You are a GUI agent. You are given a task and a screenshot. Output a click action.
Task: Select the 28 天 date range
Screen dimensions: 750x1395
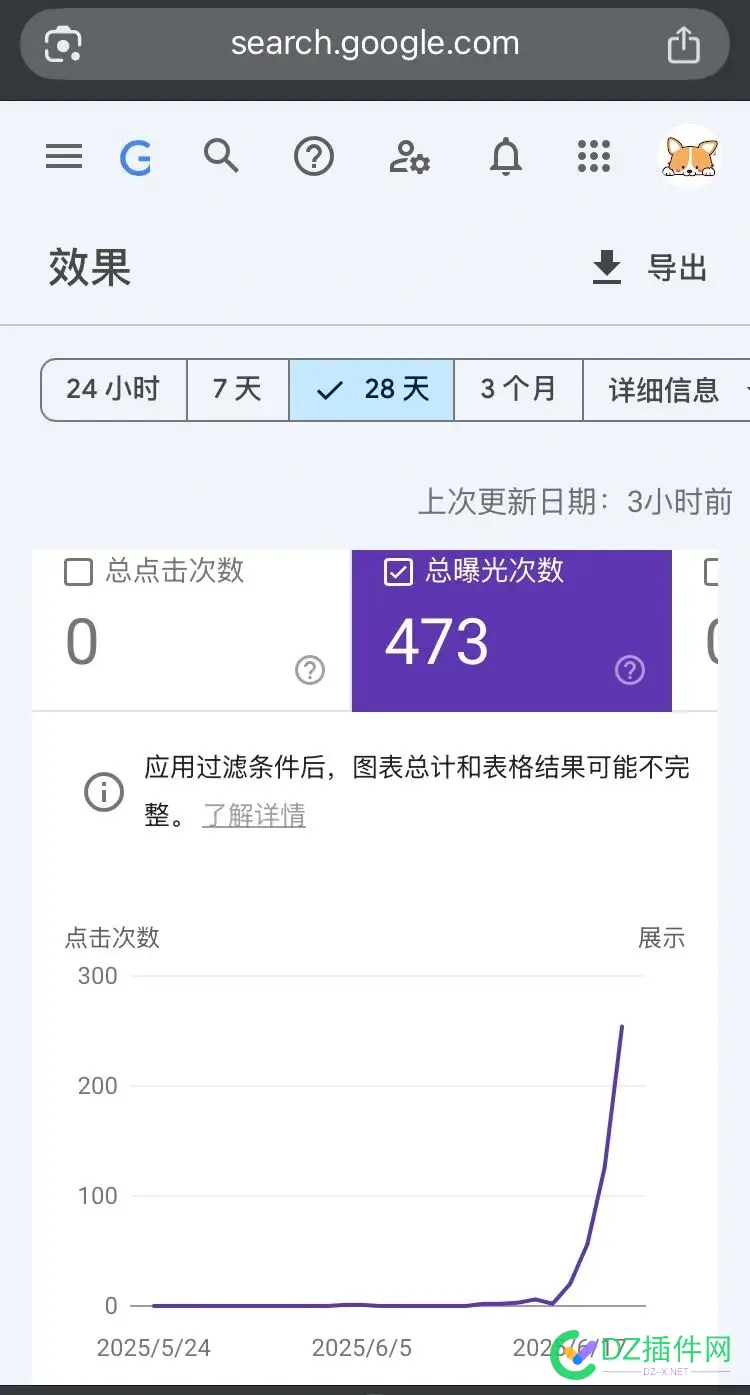coord(372,389)
